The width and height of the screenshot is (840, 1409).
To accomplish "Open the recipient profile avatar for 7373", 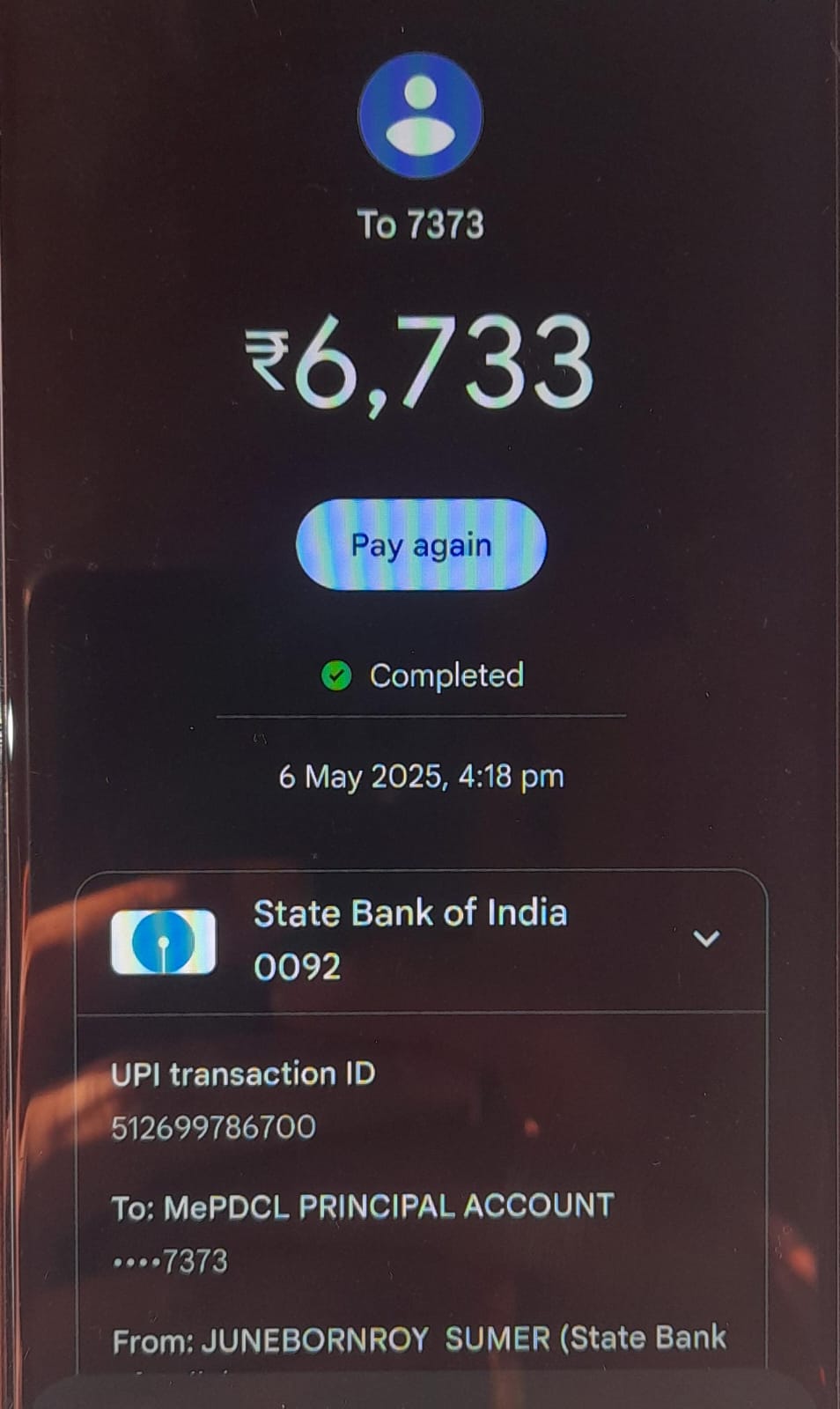I will pos(421,115).
